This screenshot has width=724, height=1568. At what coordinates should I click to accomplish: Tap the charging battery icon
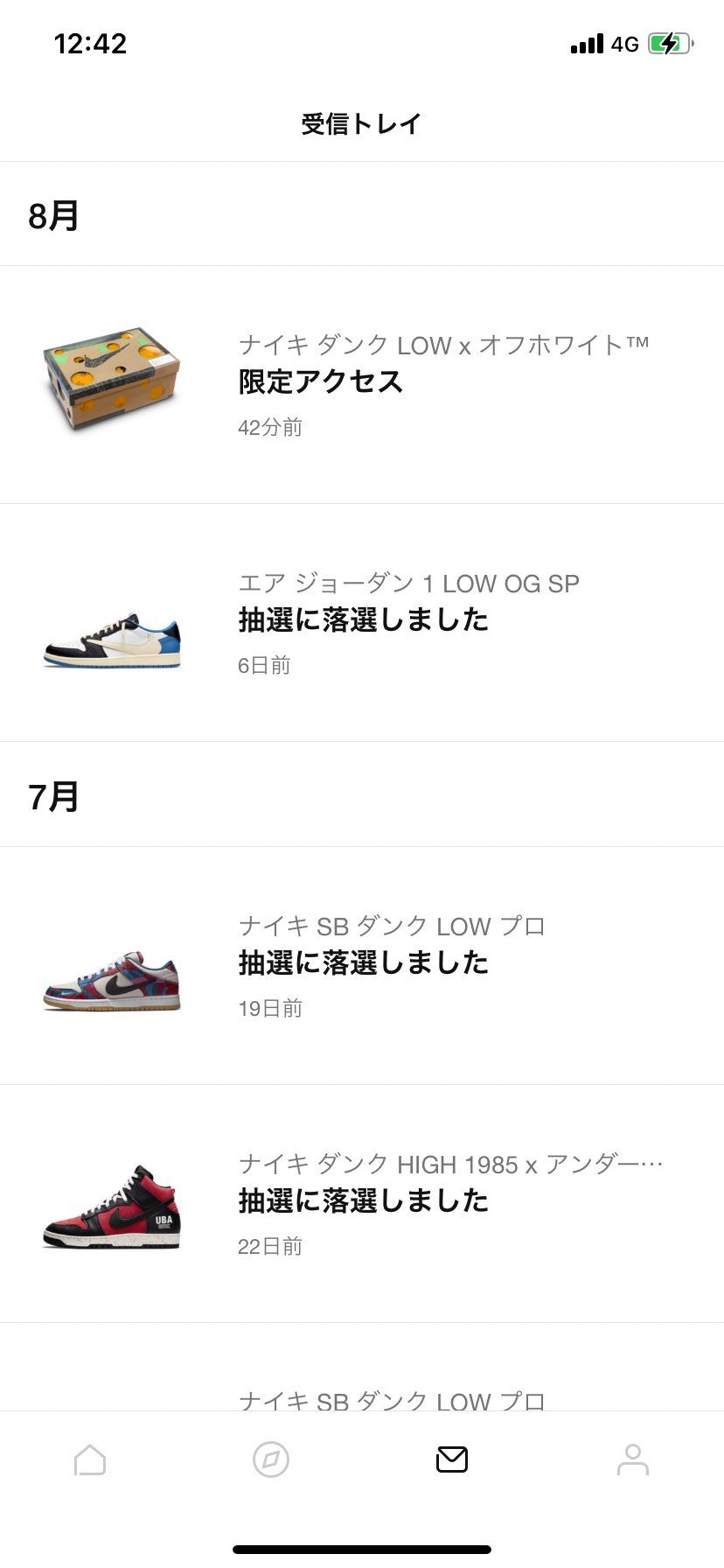(x=670, y=44)
